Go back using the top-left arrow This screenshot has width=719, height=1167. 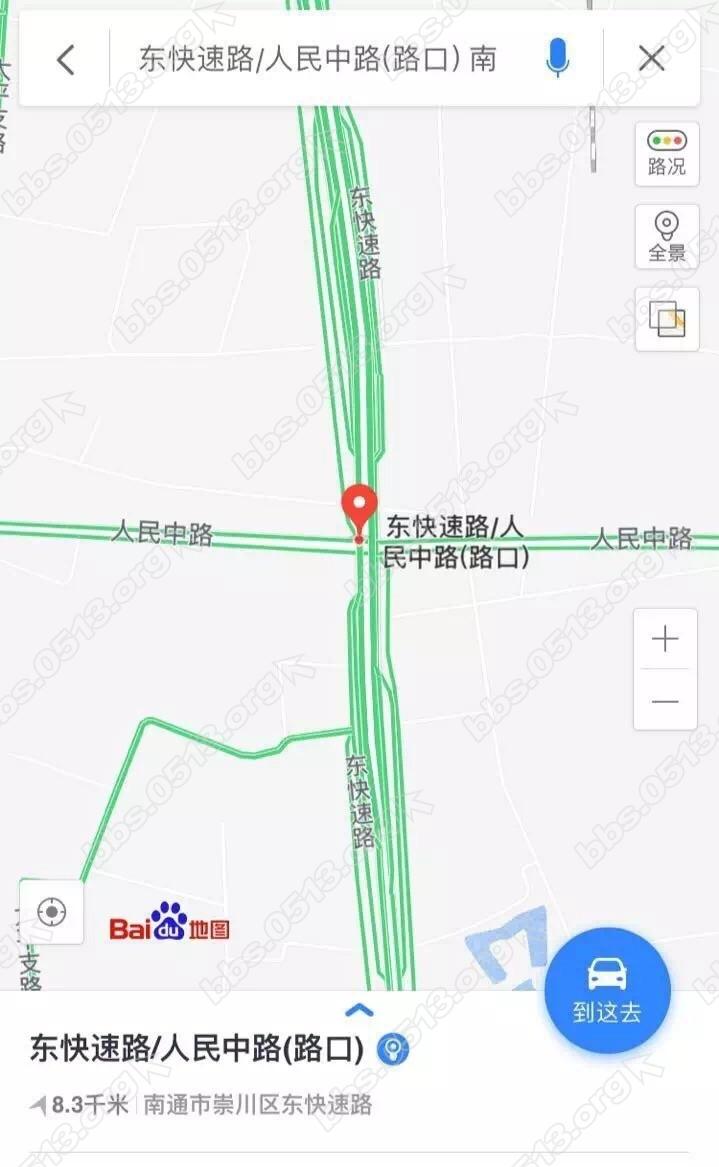point(65,60)
